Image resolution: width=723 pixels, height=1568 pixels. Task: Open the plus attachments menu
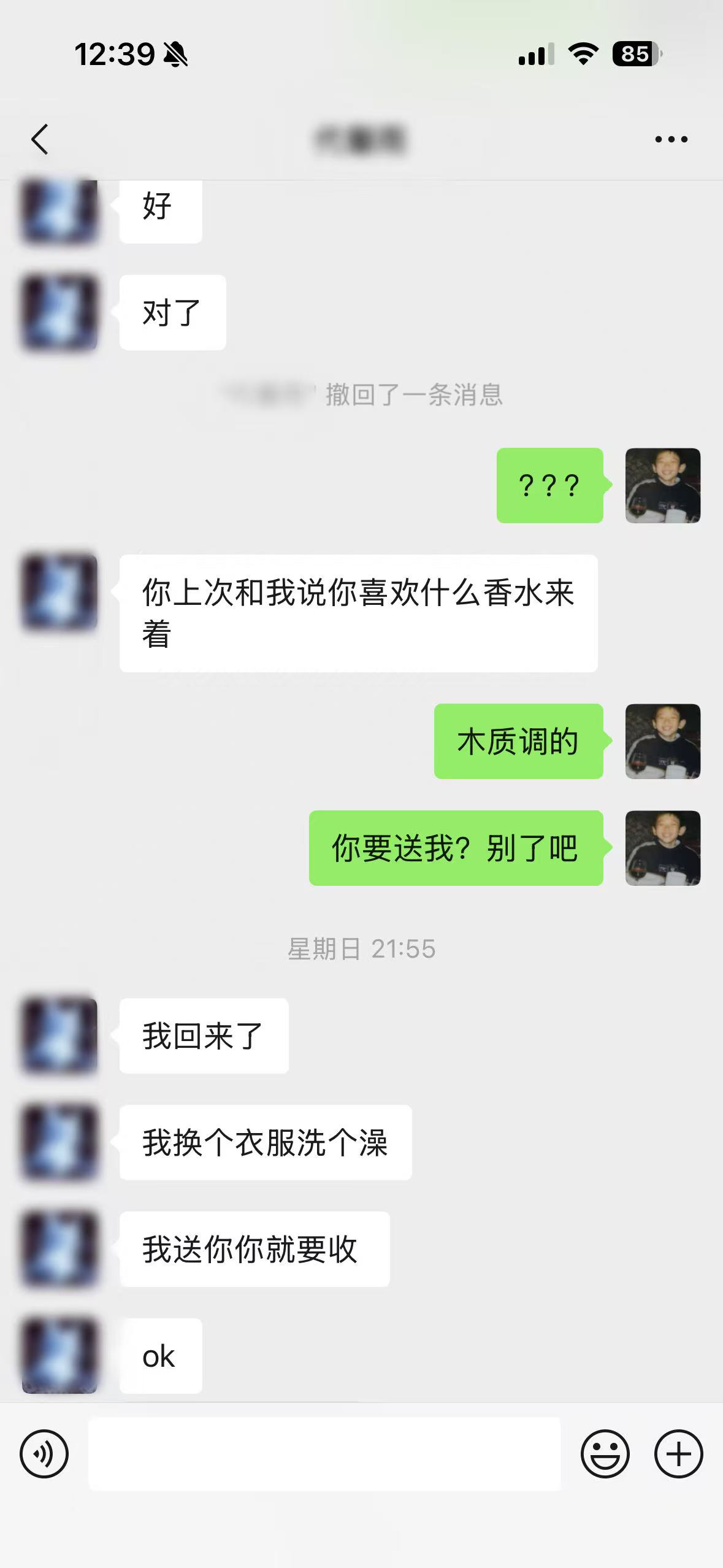click(x=678, y=1454)
